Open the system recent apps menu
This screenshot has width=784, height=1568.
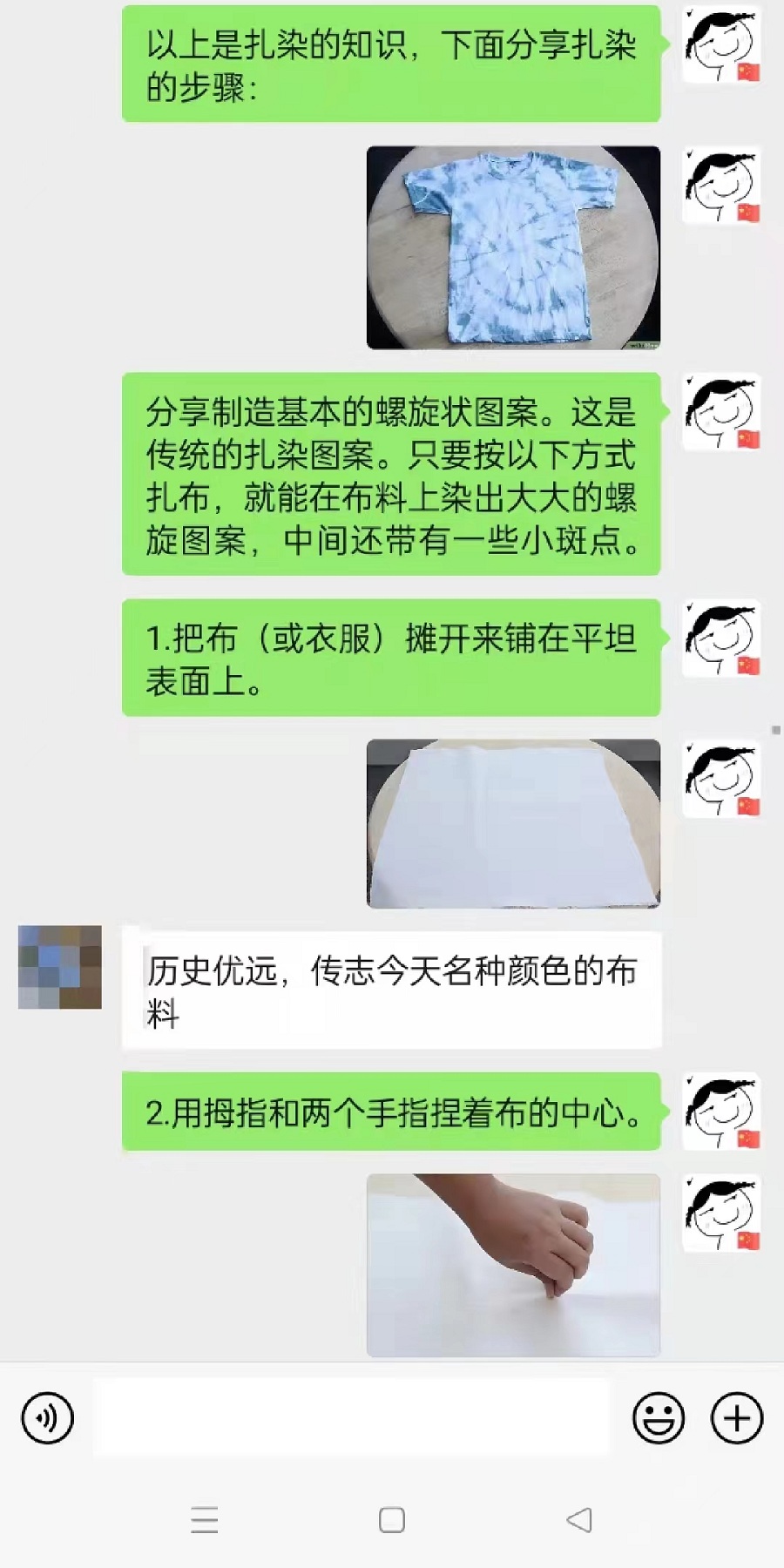point(204,1521)
